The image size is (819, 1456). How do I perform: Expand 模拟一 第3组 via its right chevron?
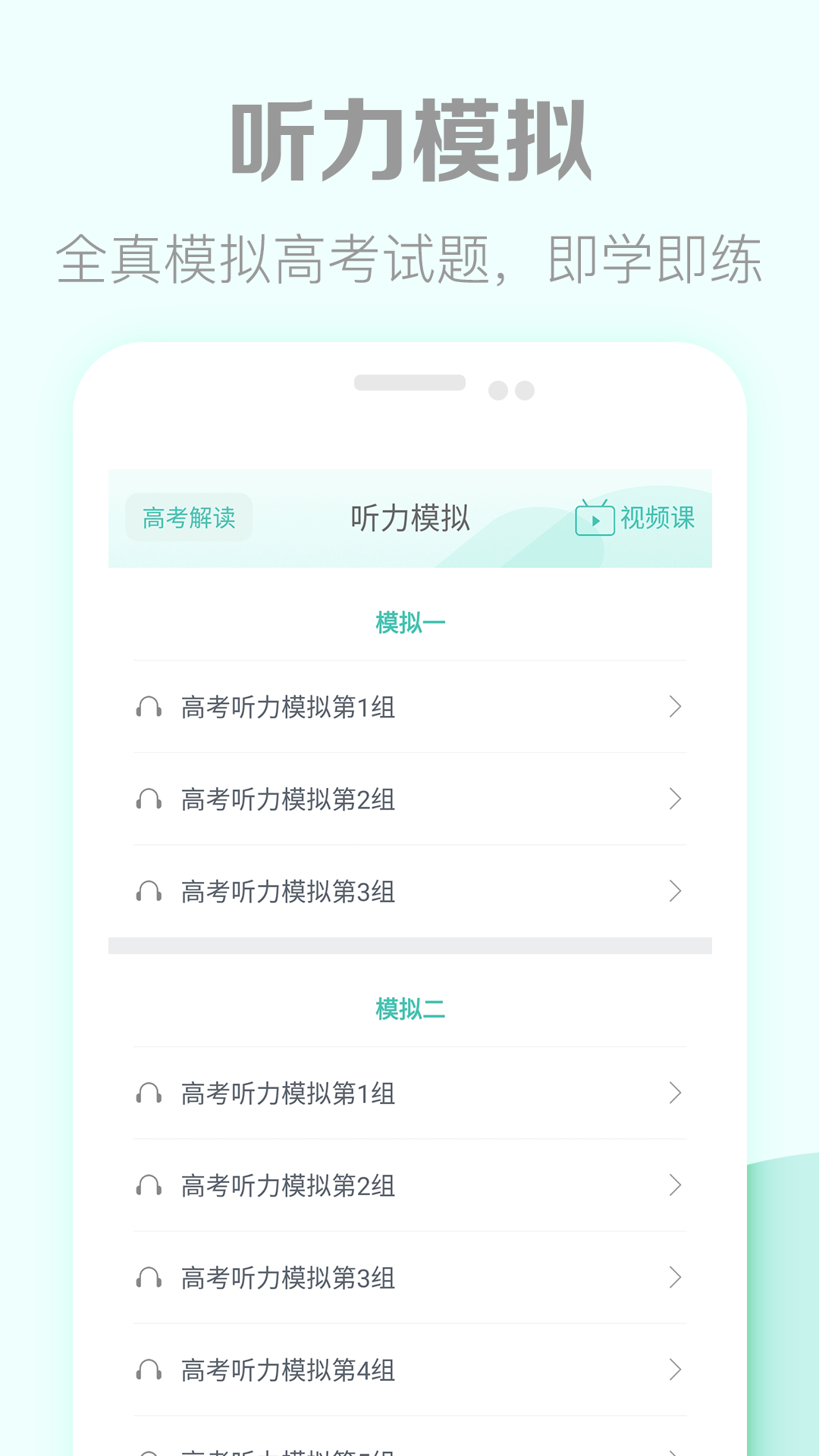(x=675, y=892)
